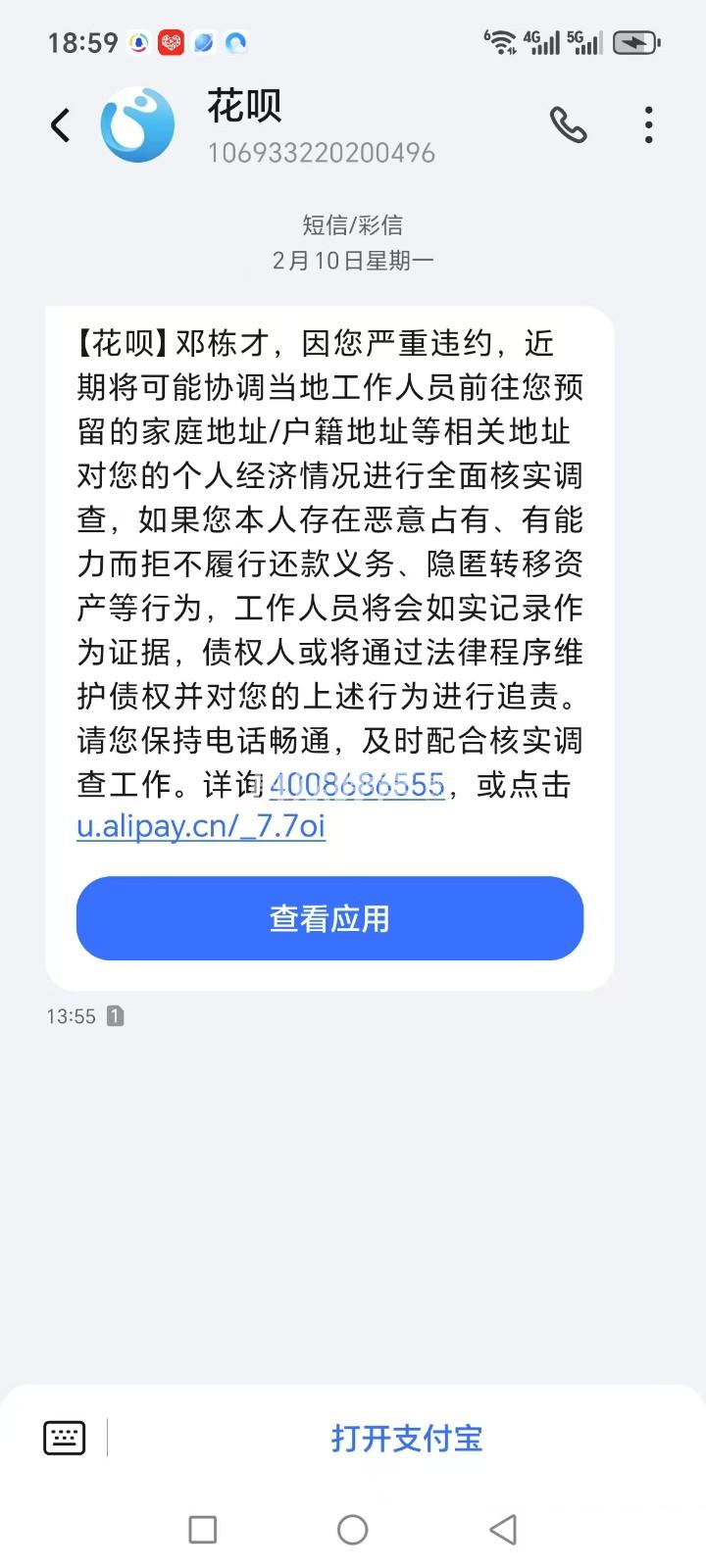Switch to the keyboard input
This screenshot has height=1568, width=706.
[65, 1438]
